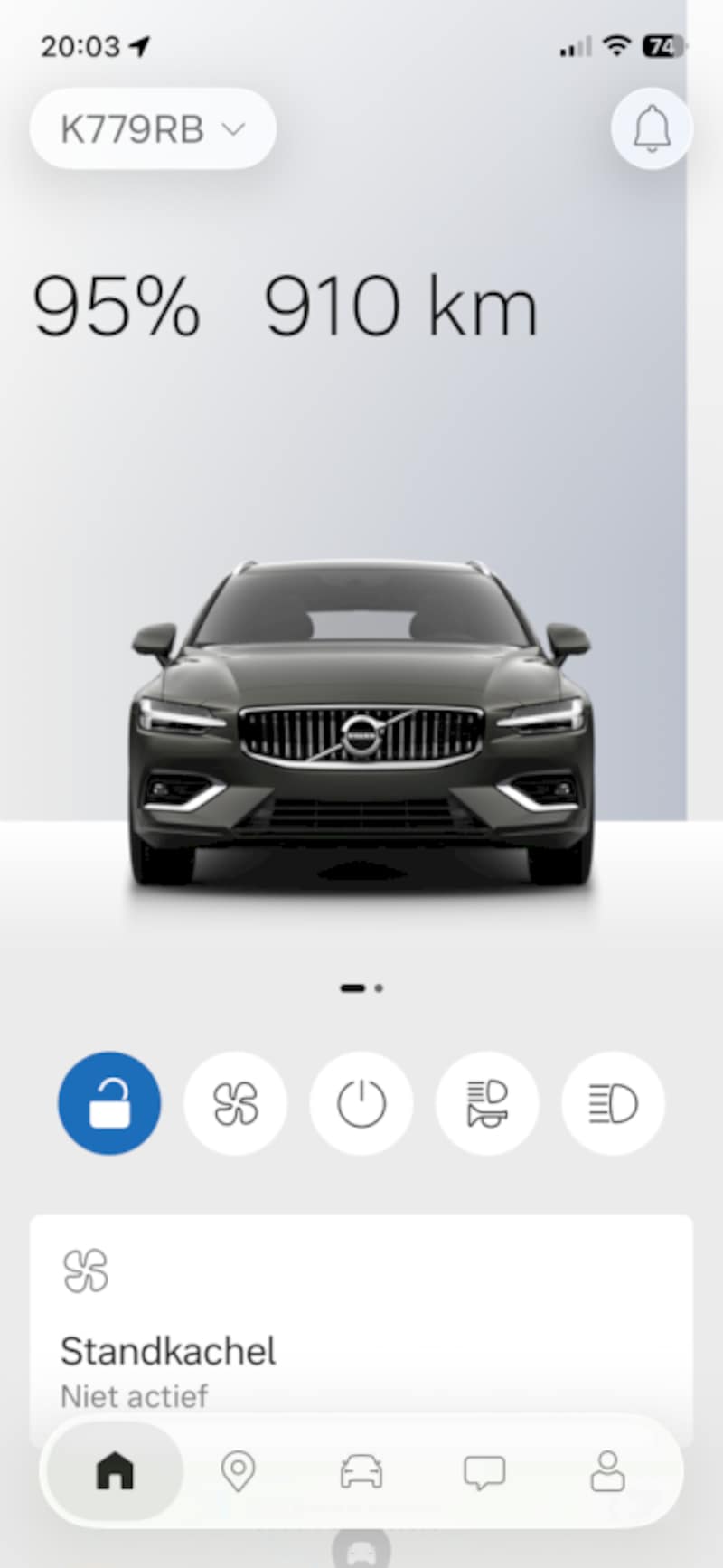
Task: Switch to the car status tab
Action: pos(361,1471)
